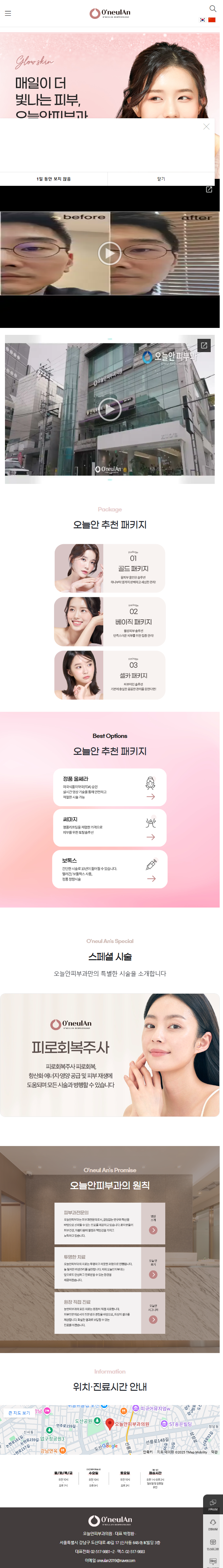Open the search icon
This screenshot has height=1568, width=223.
pyautogui.click(x=213, y=9)
